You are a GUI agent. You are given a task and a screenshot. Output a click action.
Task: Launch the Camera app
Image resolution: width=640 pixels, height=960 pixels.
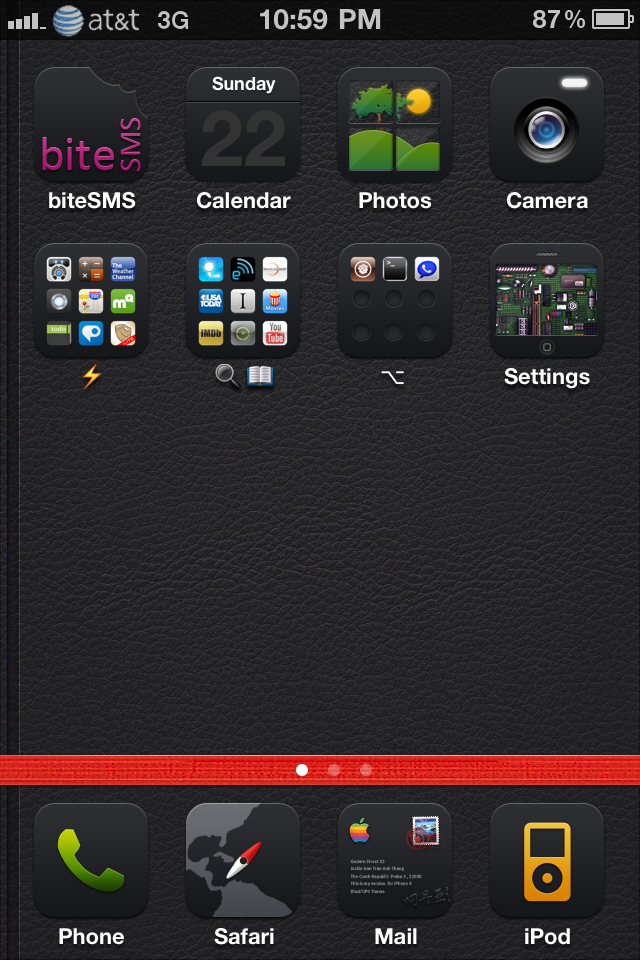pyautogui.click(x=547, y=124)
